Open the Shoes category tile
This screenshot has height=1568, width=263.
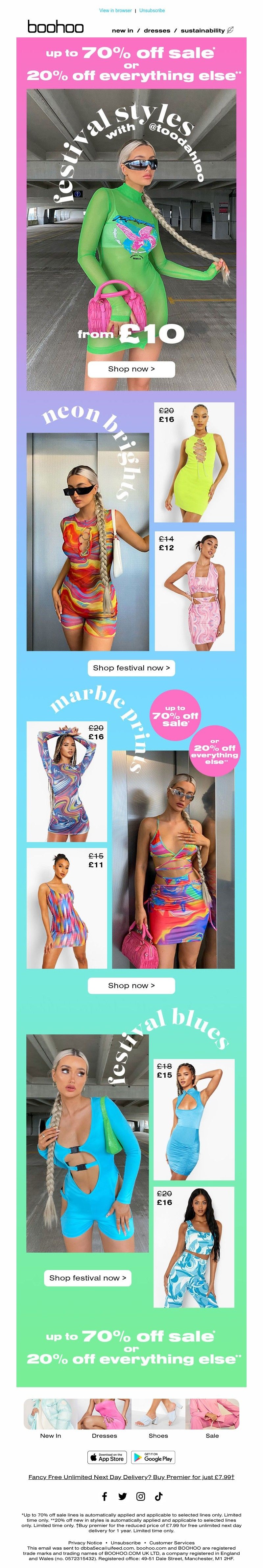[158, 1418]
